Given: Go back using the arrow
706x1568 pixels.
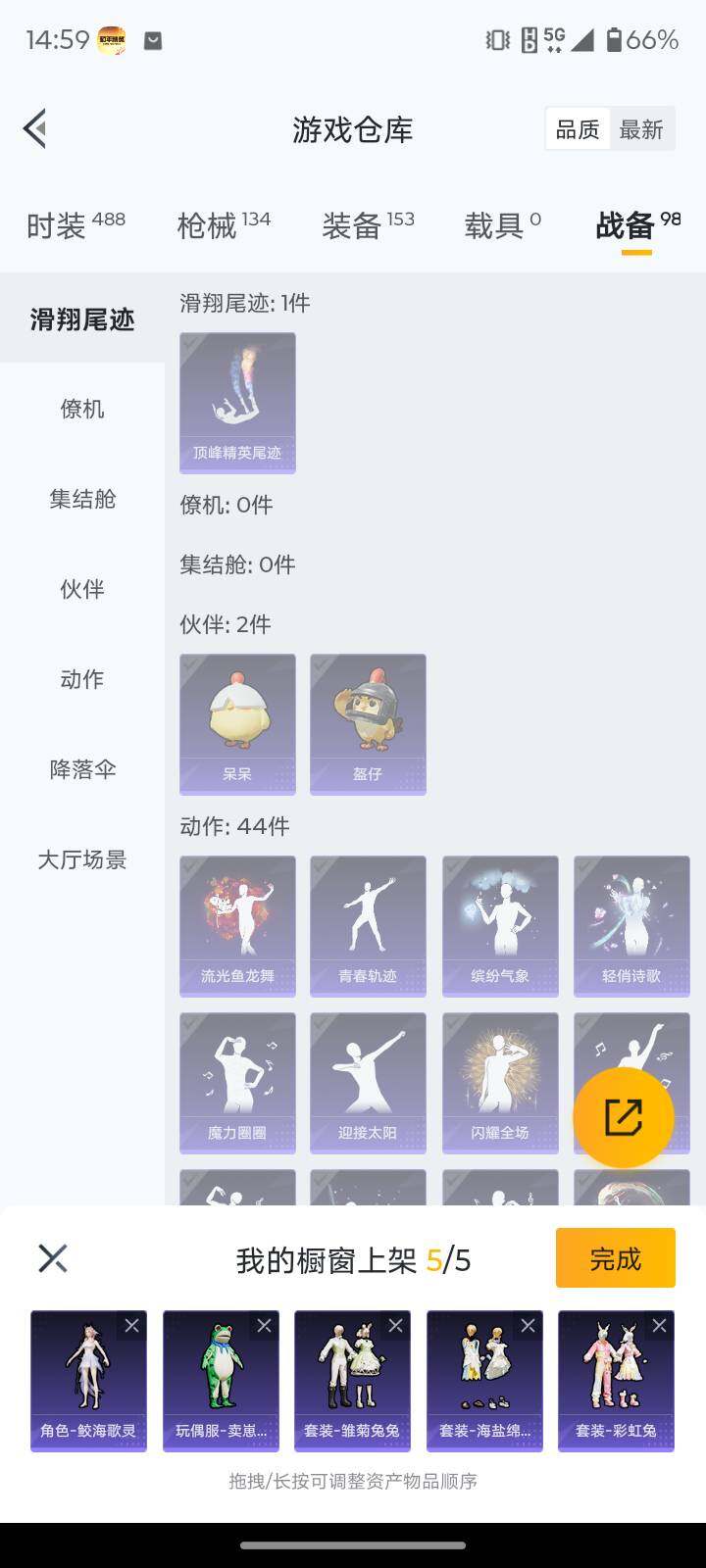Looking at the screenshot, I should click(34, 128).
